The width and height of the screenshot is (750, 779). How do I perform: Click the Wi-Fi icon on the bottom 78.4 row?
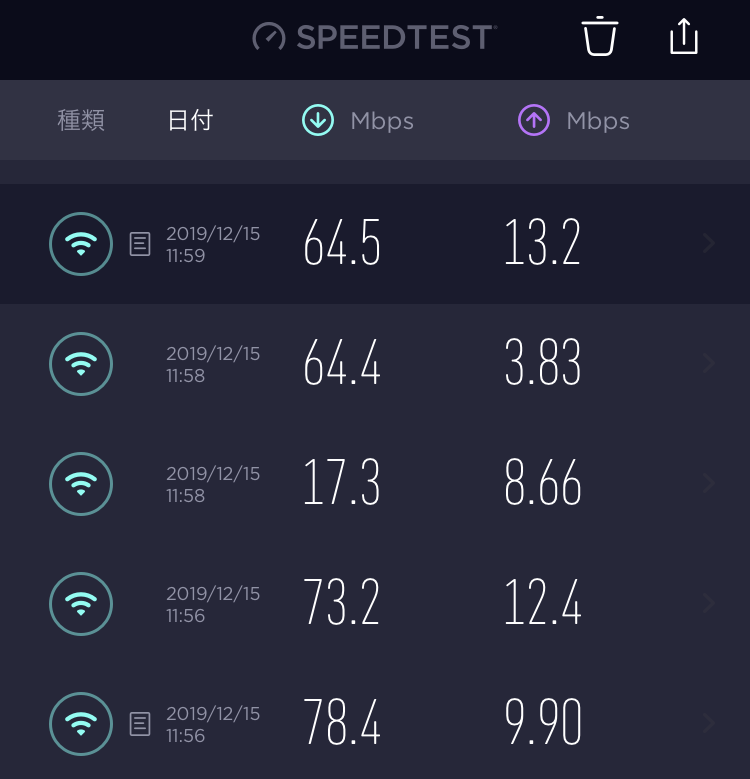[80, 723]
